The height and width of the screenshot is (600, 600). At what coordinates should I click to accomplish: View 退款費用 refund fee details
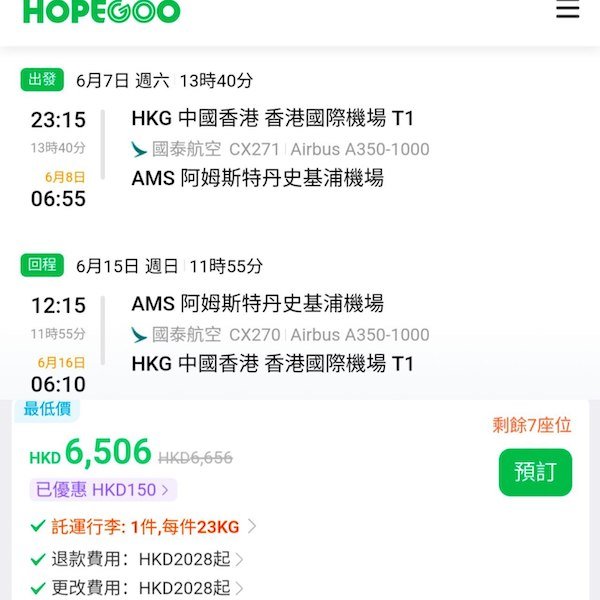pyautogui.click(x=146, y=559)
